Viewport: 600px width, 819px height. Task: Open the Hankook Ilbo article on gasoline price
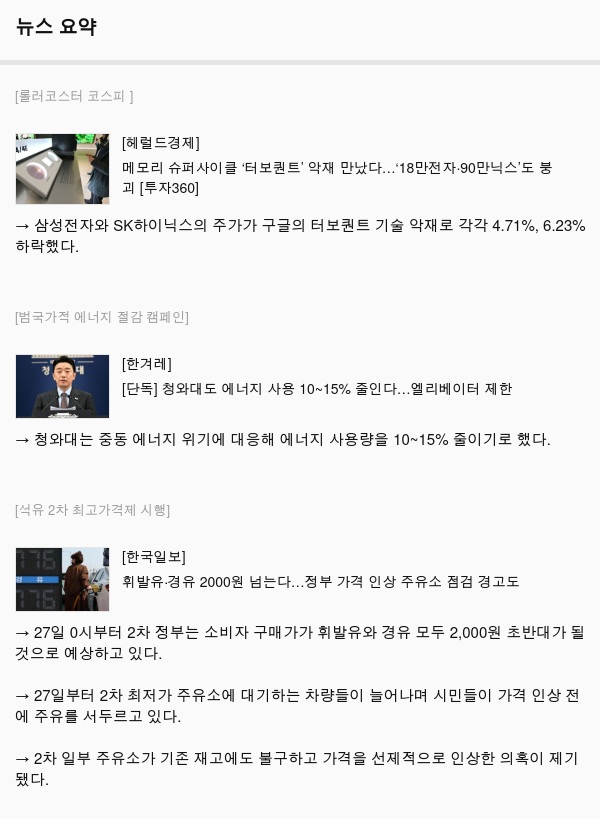[x=320, y=581]
